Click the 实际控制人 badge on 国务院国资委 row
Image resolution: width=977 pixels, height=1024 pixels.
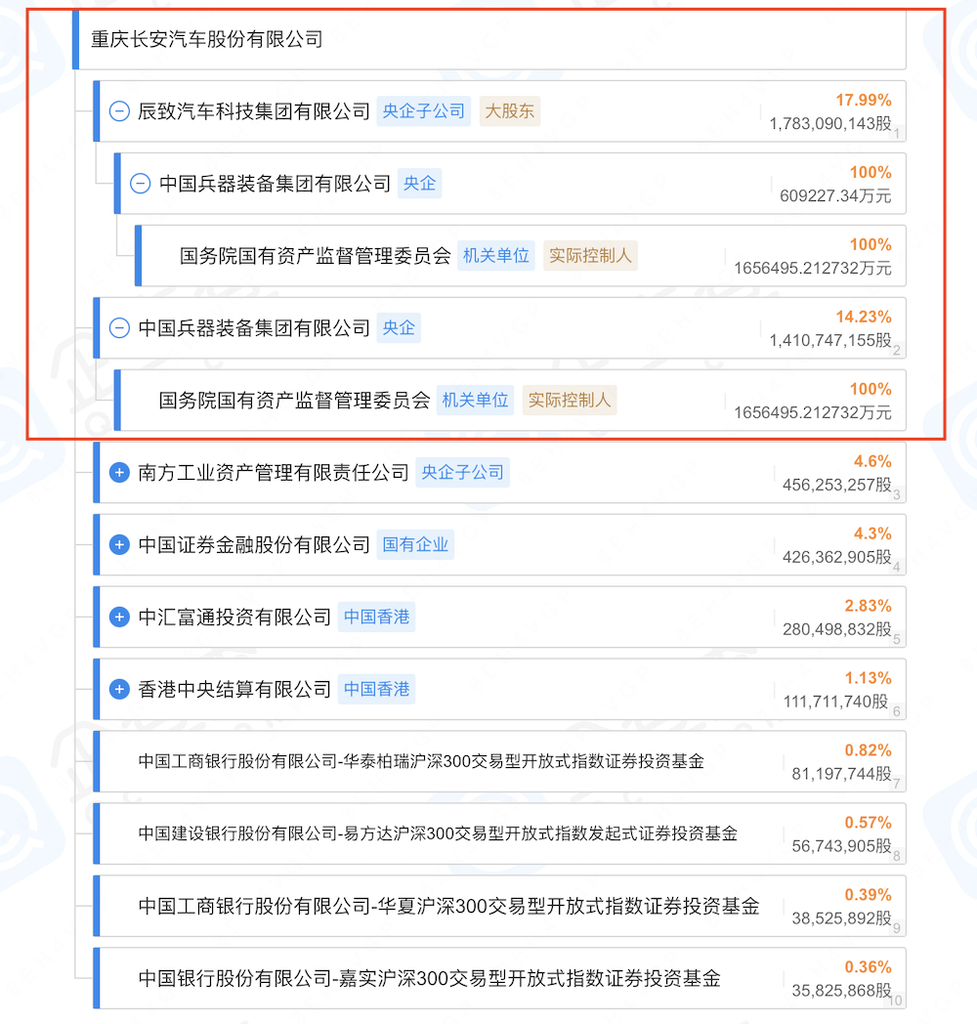tap(590, 255)
